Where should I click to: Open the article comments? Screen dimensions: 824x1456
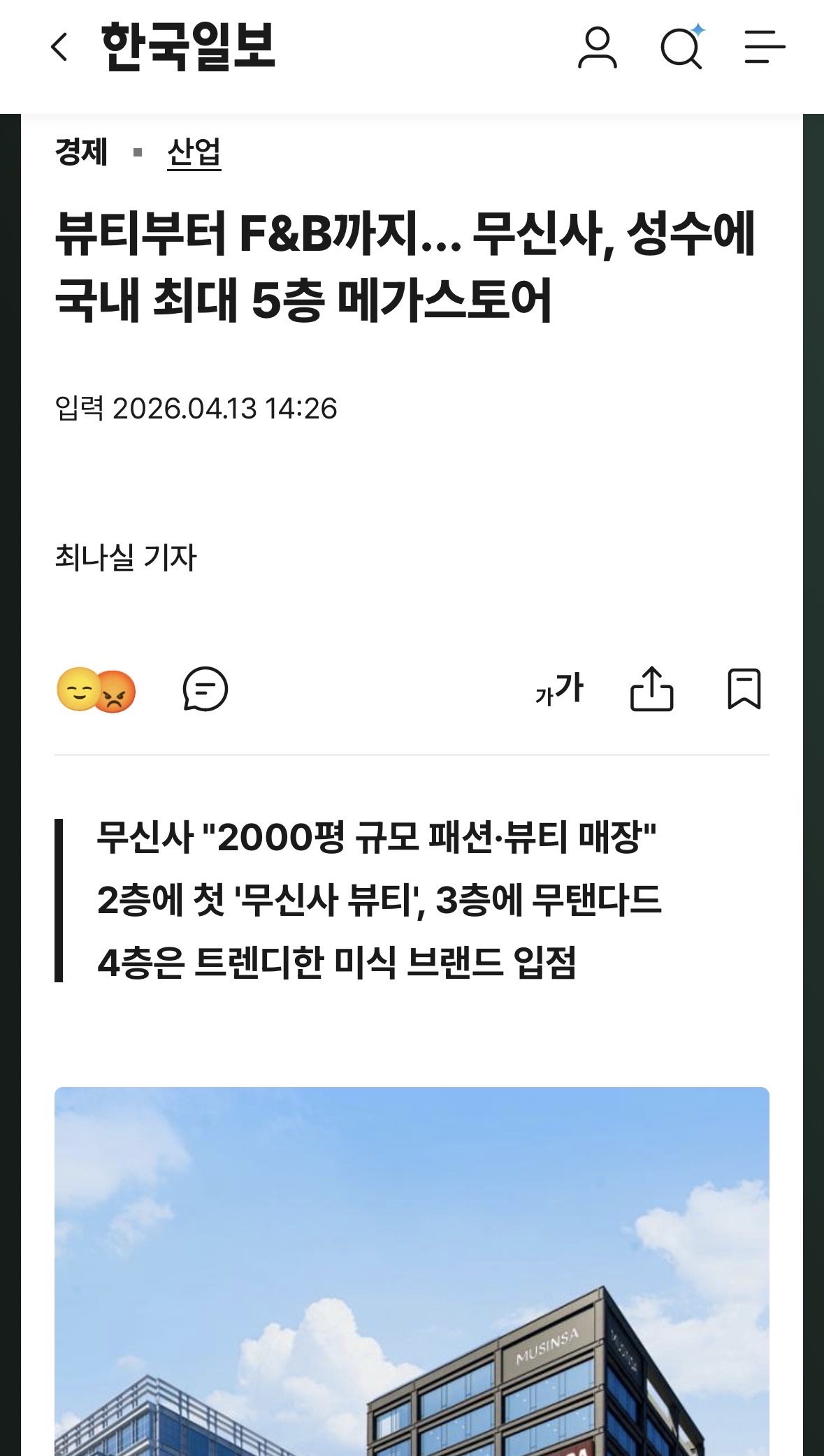click(205, 690)
